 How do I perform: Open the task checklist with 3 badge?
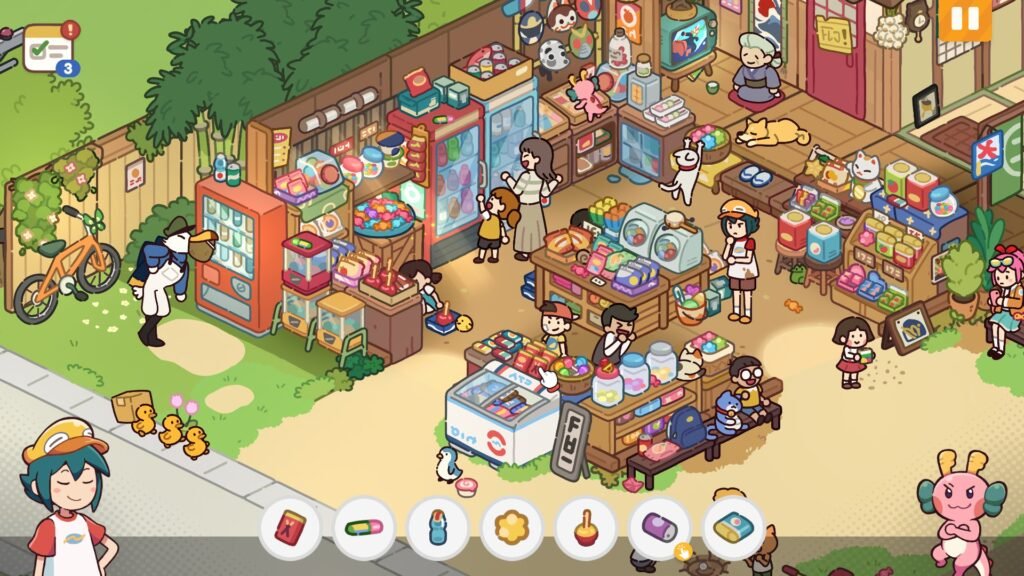(48, 46)
